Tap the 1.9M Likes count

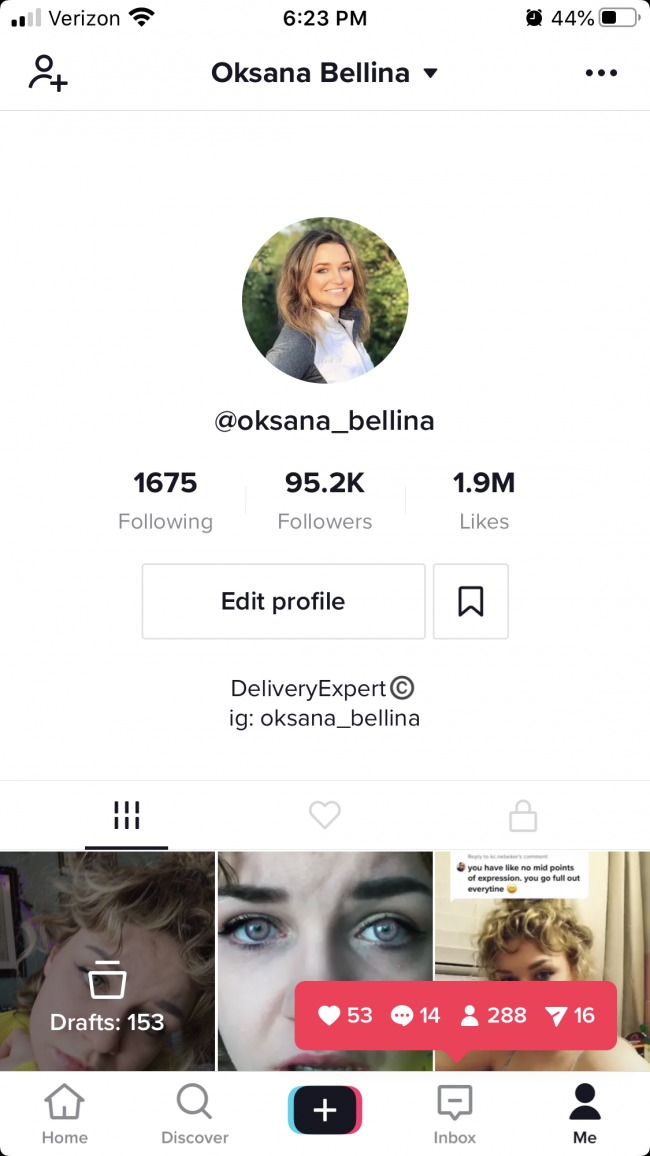(x=484, y=500)
